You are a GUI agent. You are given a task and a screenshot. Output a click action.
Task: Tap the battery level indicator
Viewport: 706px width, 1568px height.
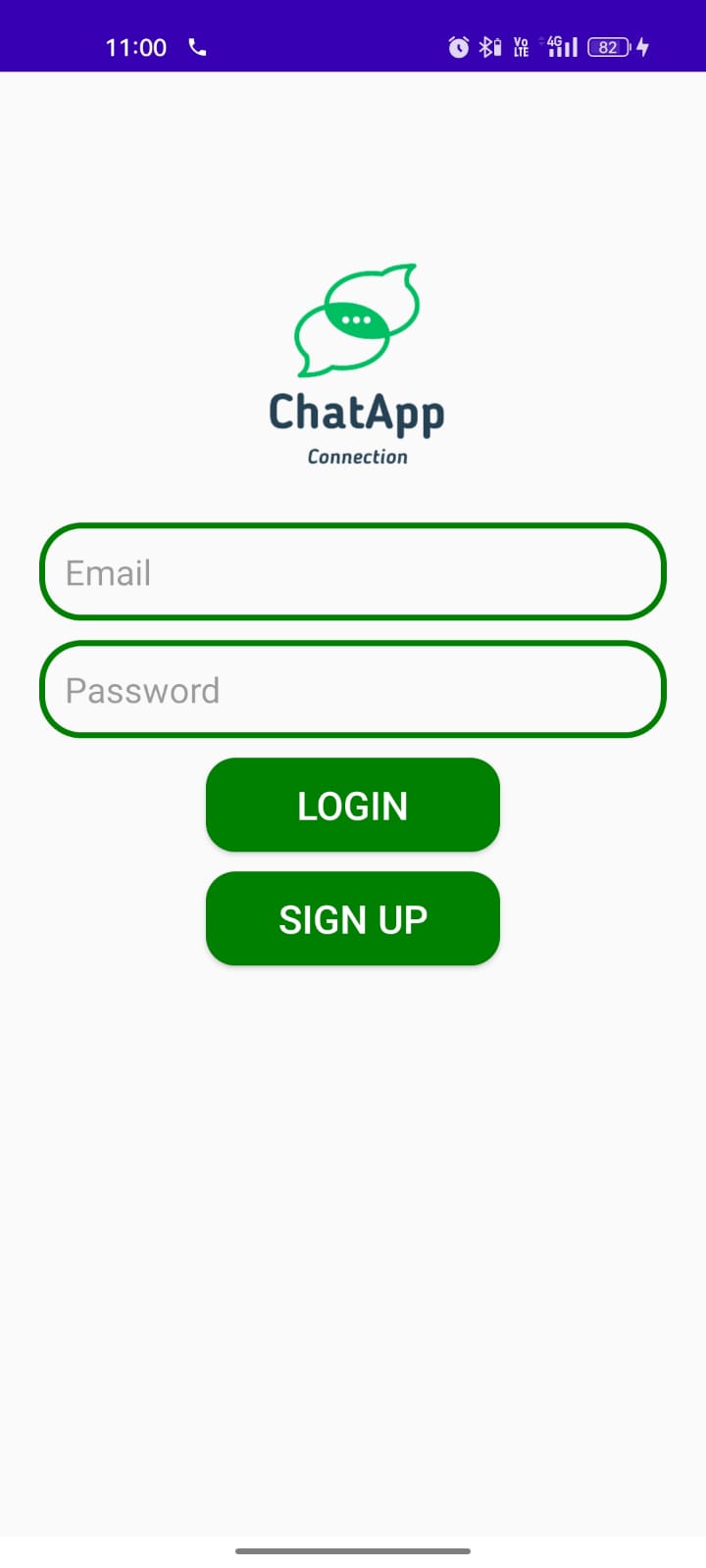coord(607,46)
